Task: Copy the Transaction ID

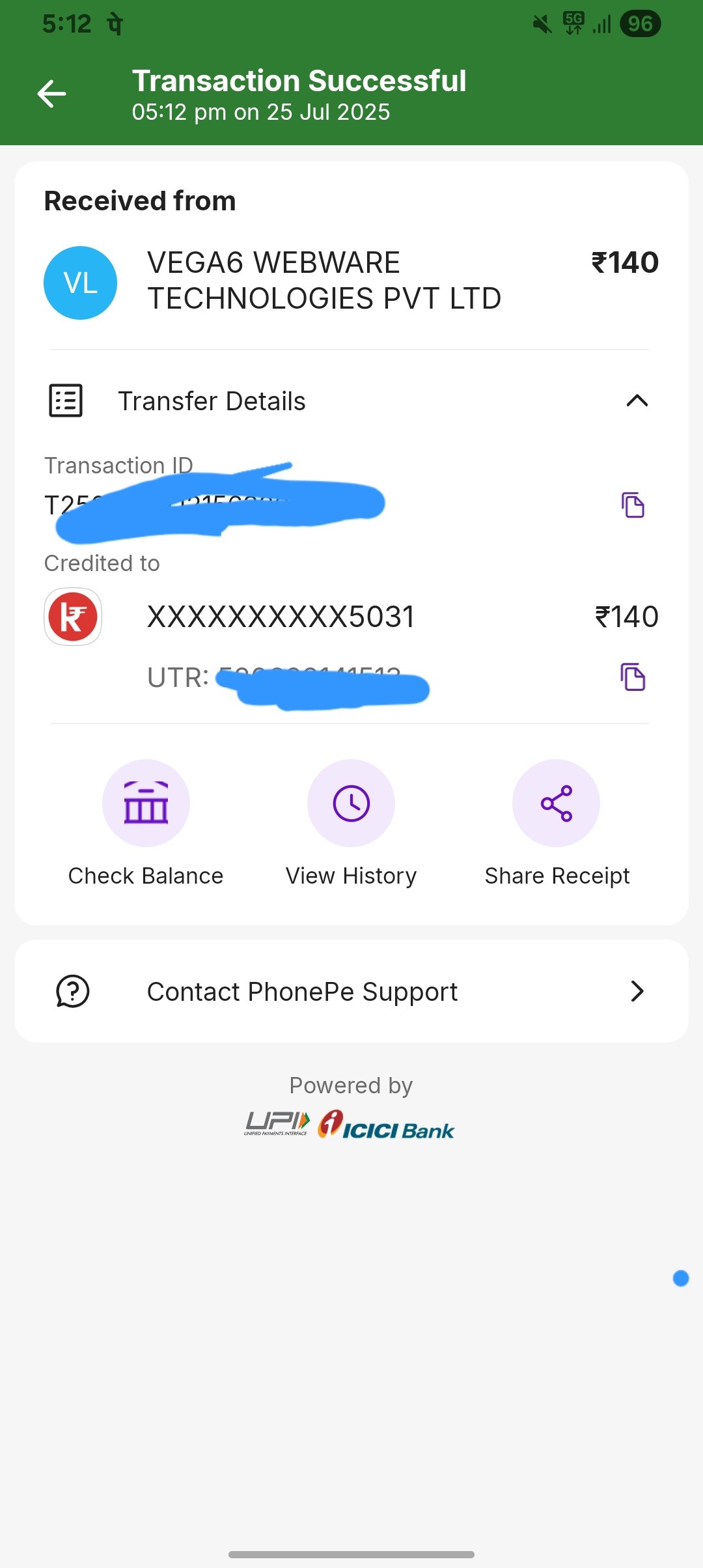Action: coord(632,505)
